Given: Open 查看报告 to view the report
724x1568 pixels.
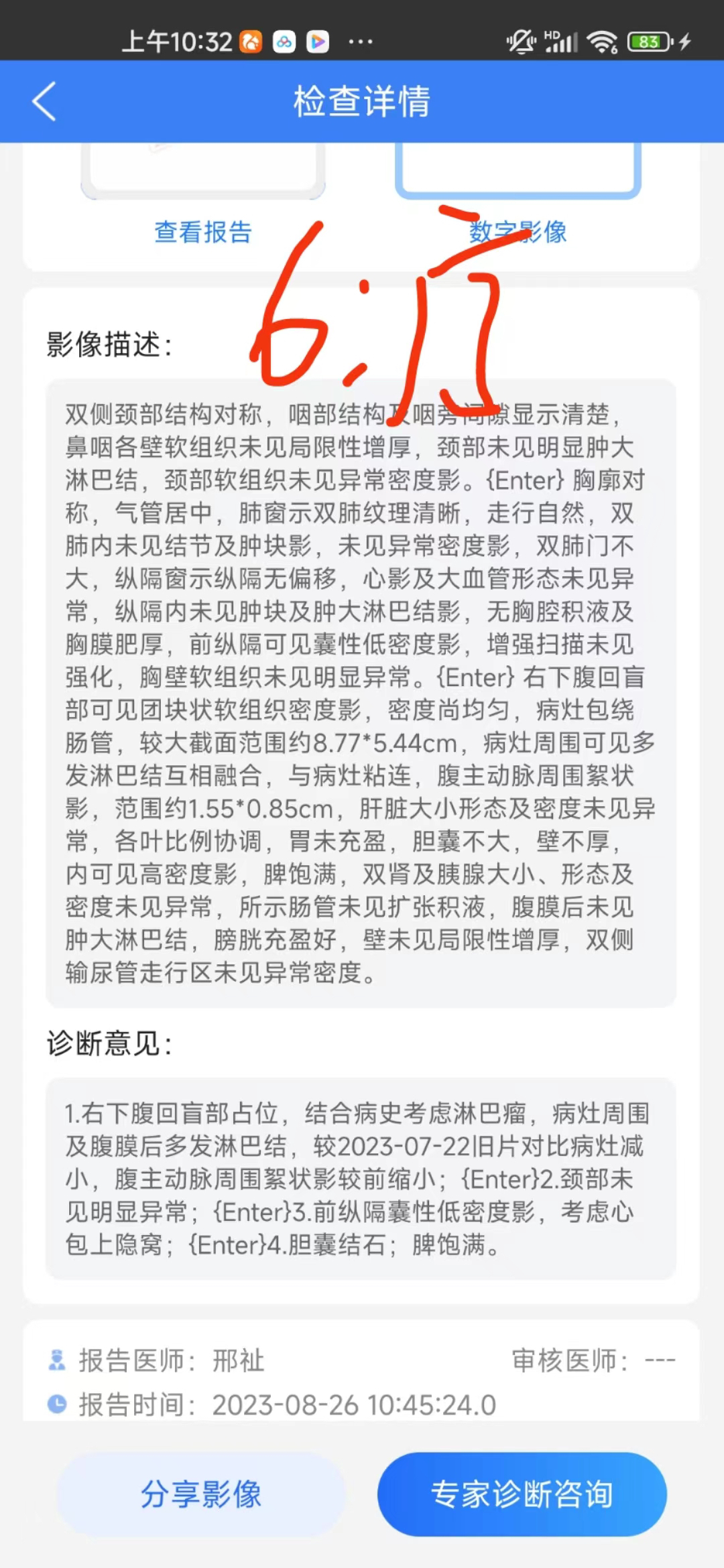Looking at the screenshot, I should [203, 233].
